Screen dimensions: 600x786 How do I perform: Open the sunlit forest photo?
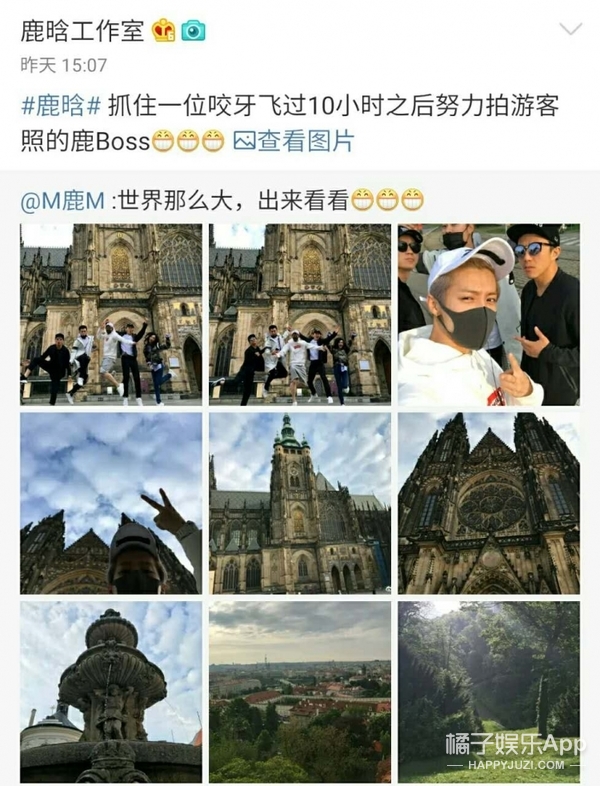[488, 691]
